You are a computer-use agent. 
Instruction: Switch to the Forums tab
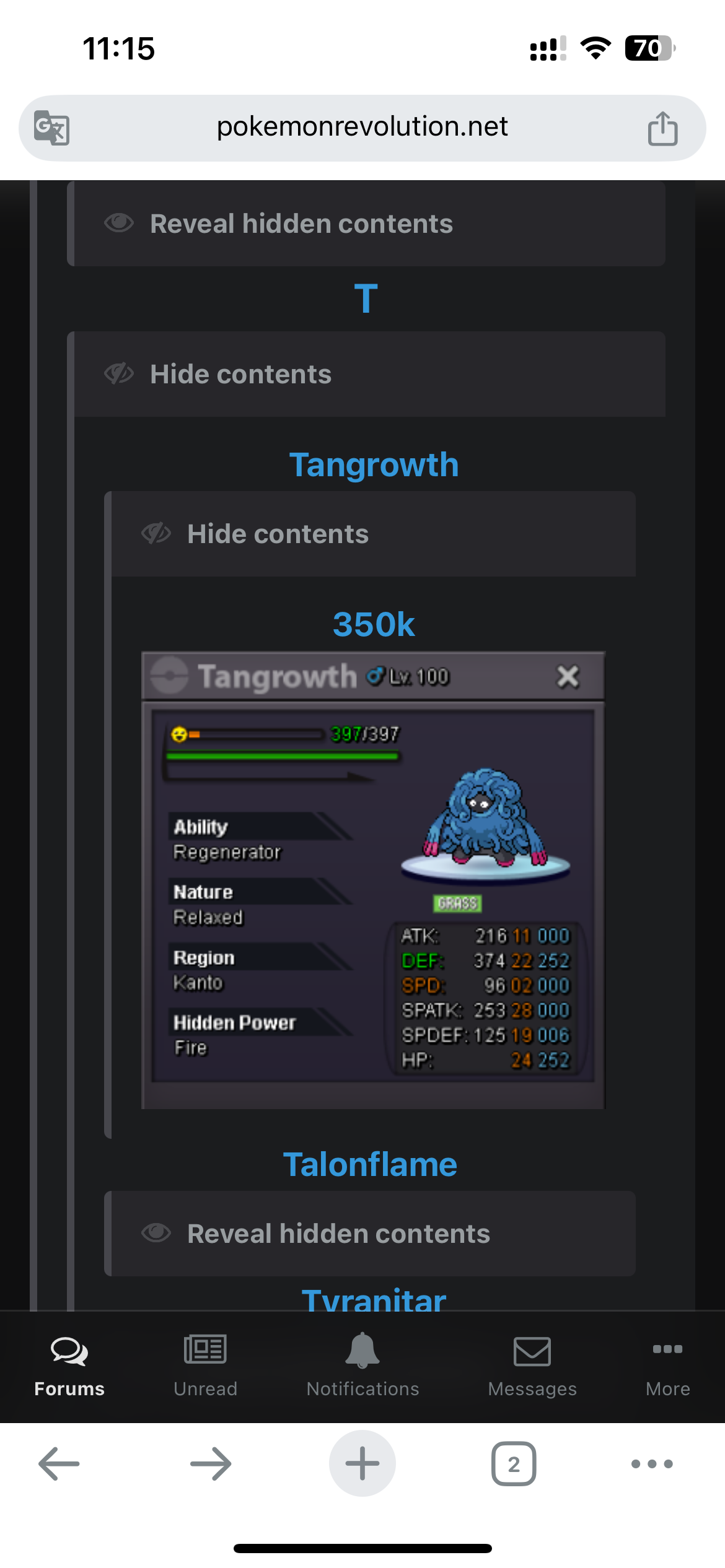coord(69,1366)
